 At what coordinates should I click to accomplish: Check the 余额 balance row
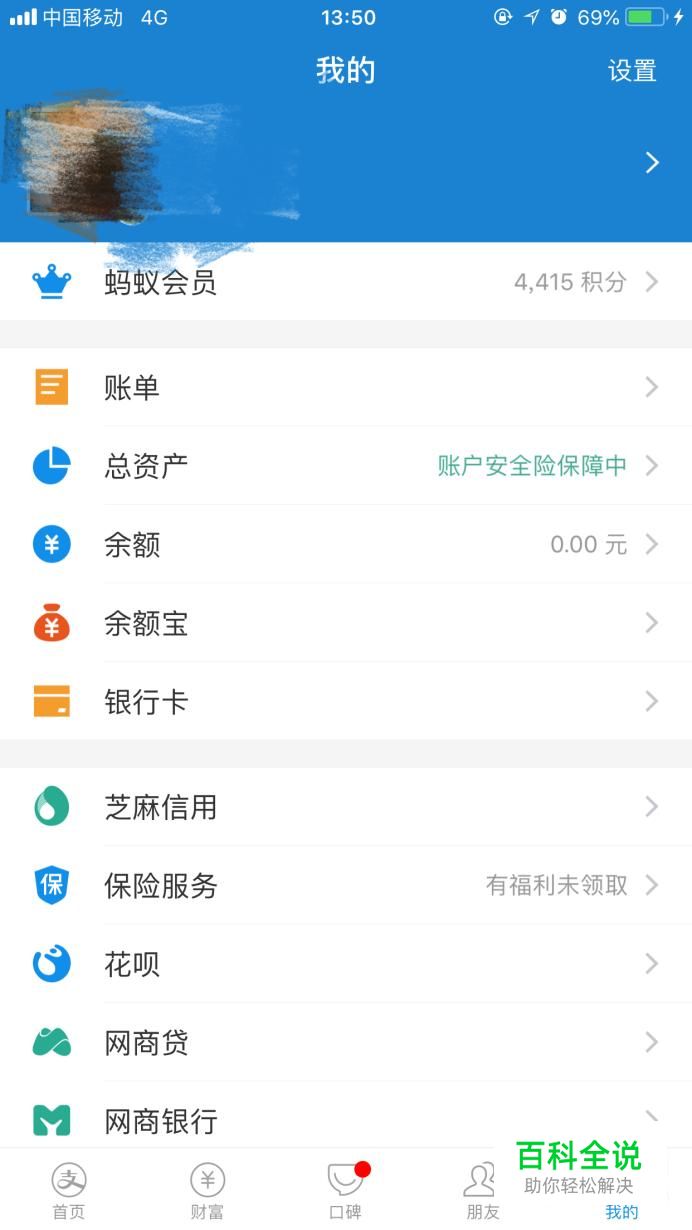346,545
